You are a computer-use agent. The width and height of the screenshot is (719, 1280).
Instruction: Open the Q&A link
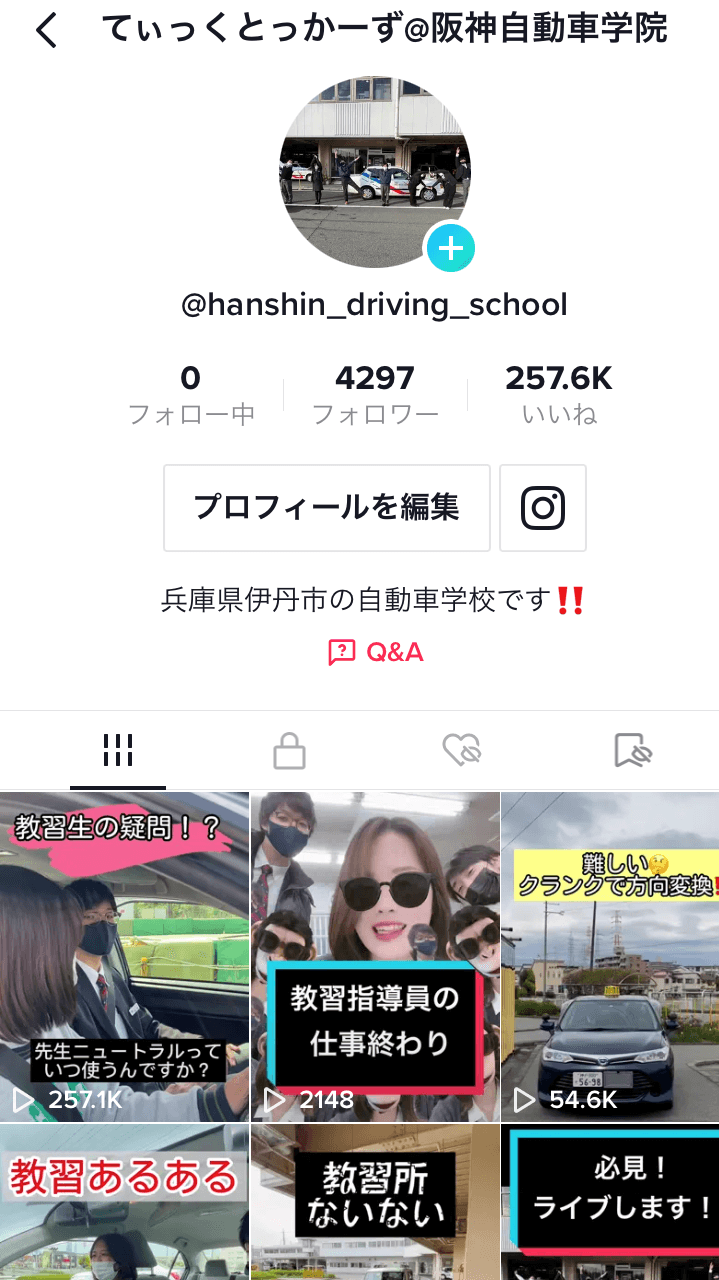(x=376, y=653)
